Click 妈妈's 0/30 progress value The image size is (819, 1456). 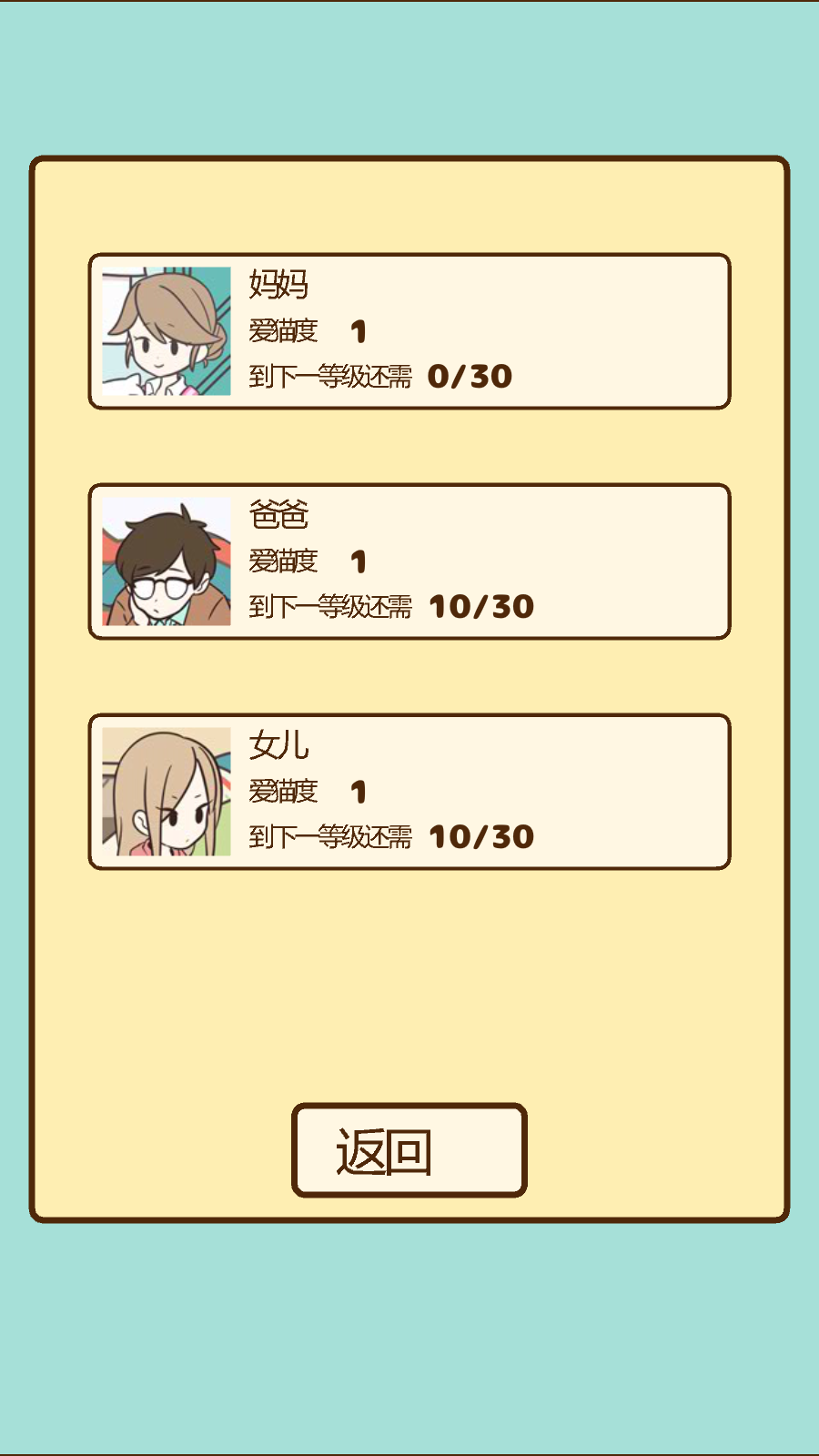click(471, 375)
